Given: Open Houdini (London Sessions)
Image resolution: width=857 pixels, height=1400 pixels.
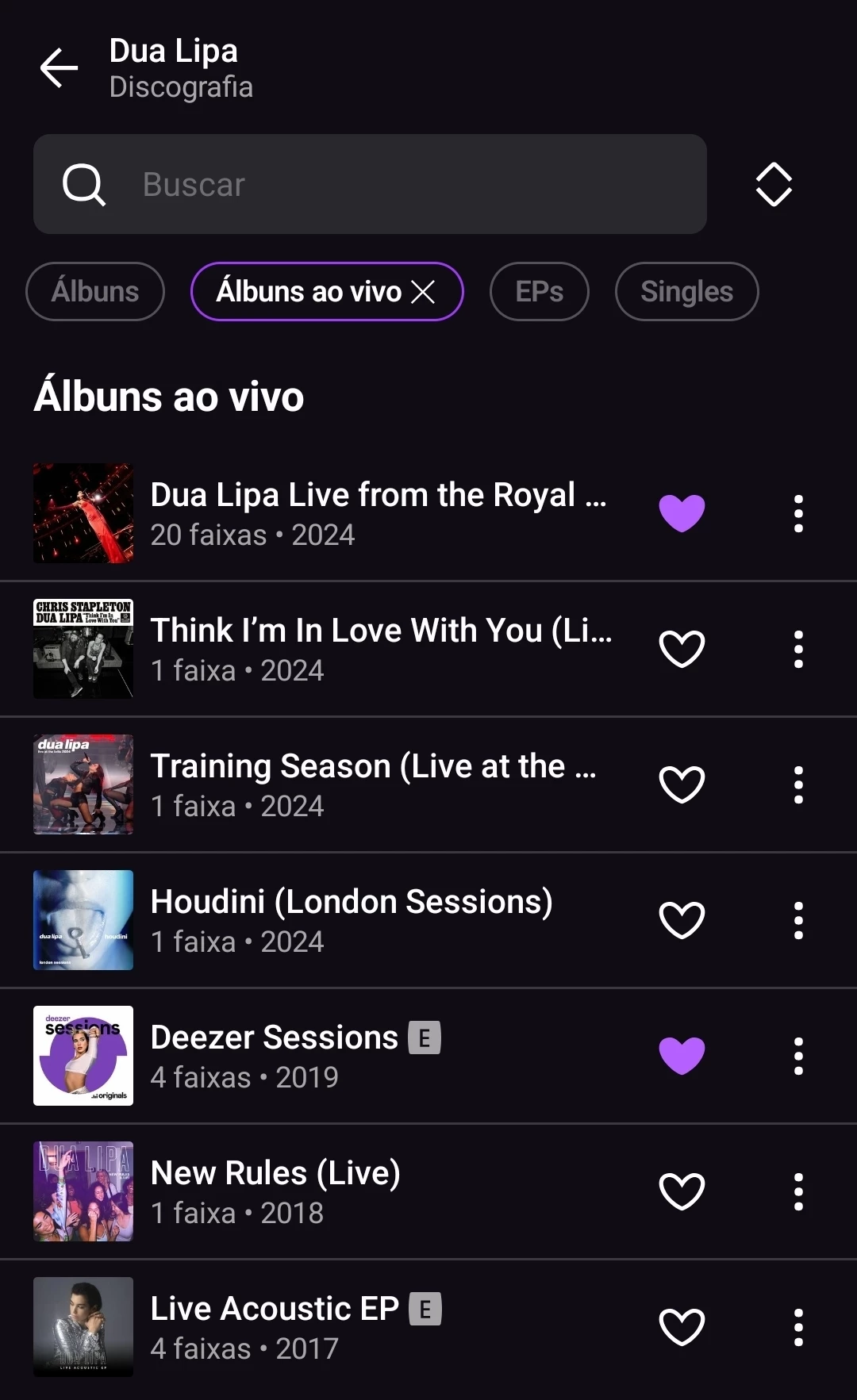Looking at the screenshot, I should point(352,919).
